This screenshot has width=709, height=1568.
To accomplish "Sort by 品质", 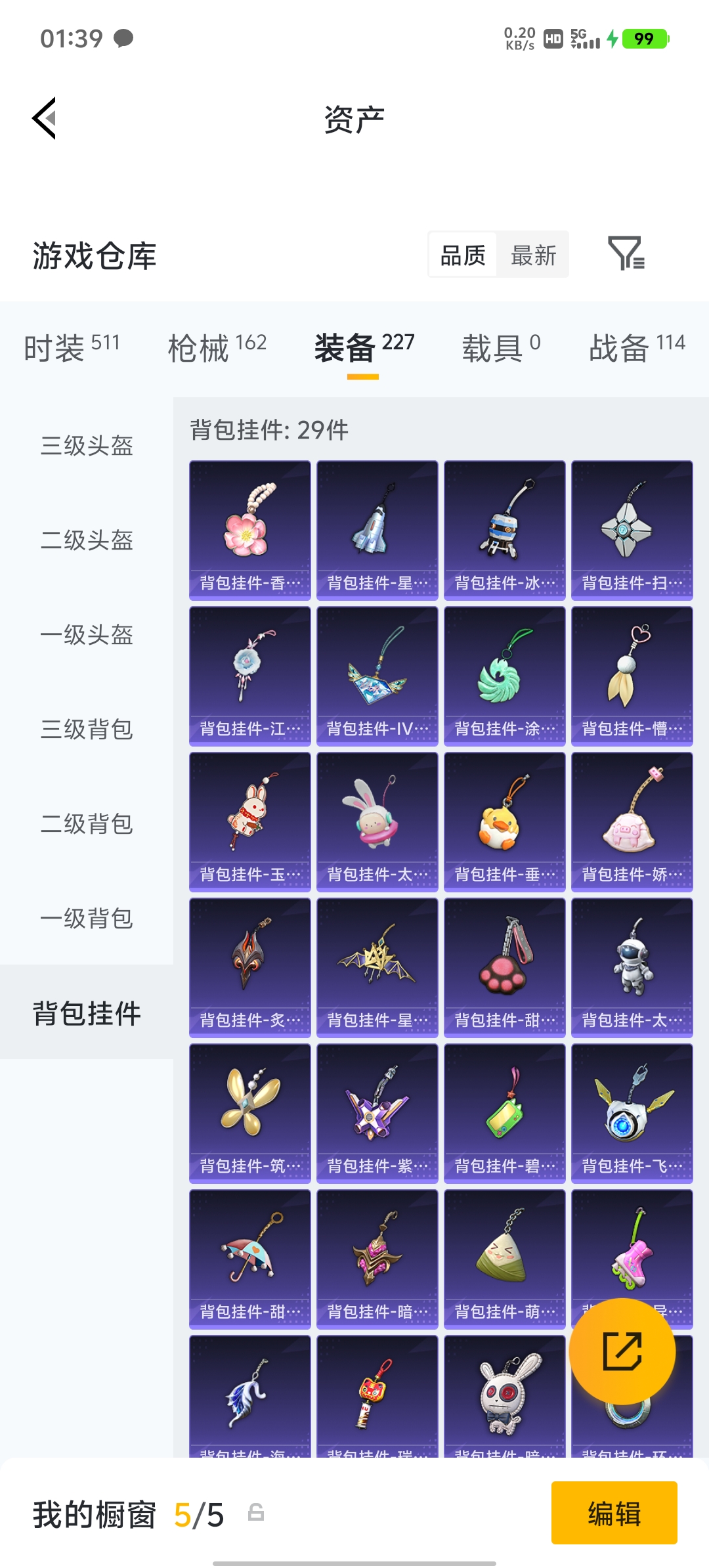I will [x=463, y=255].
